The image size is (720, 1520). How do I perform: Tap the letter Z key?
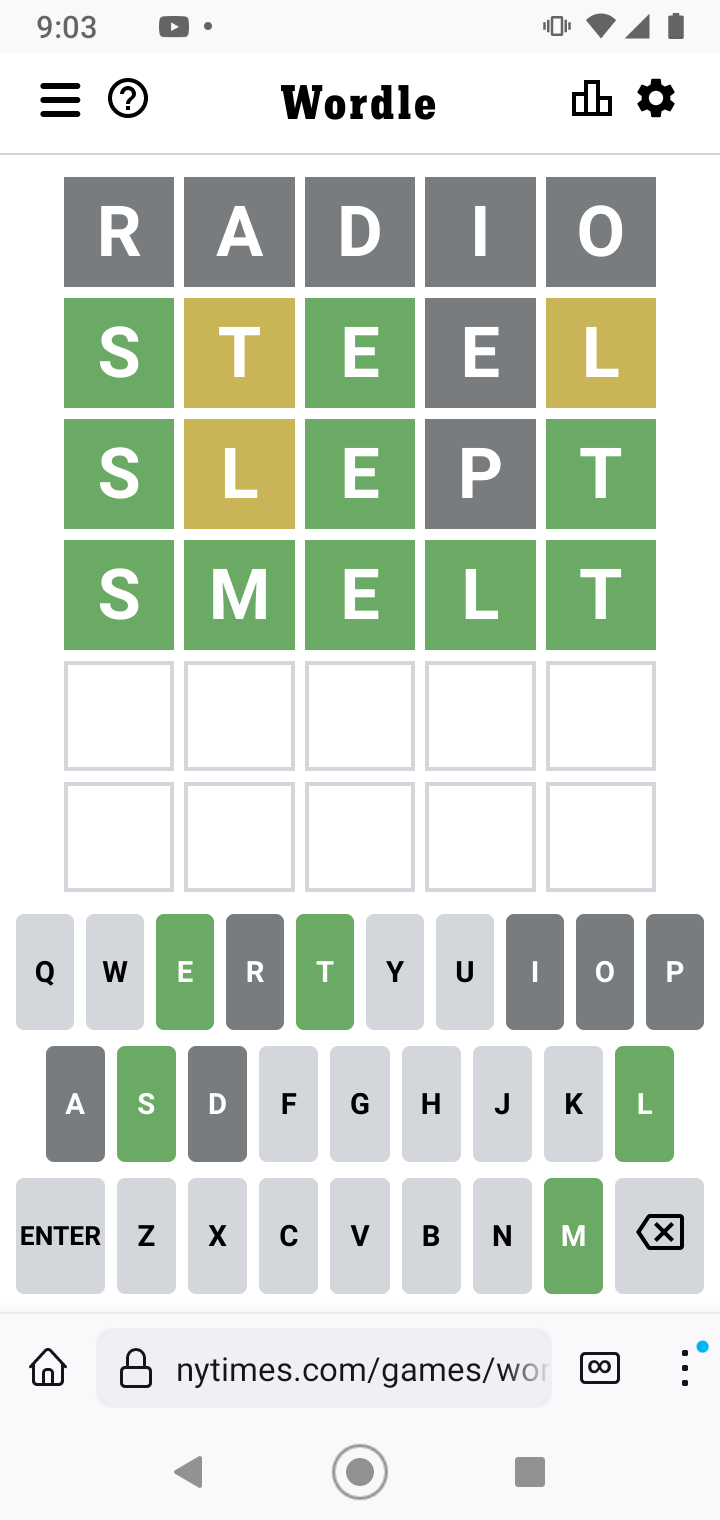point(146,1236)
